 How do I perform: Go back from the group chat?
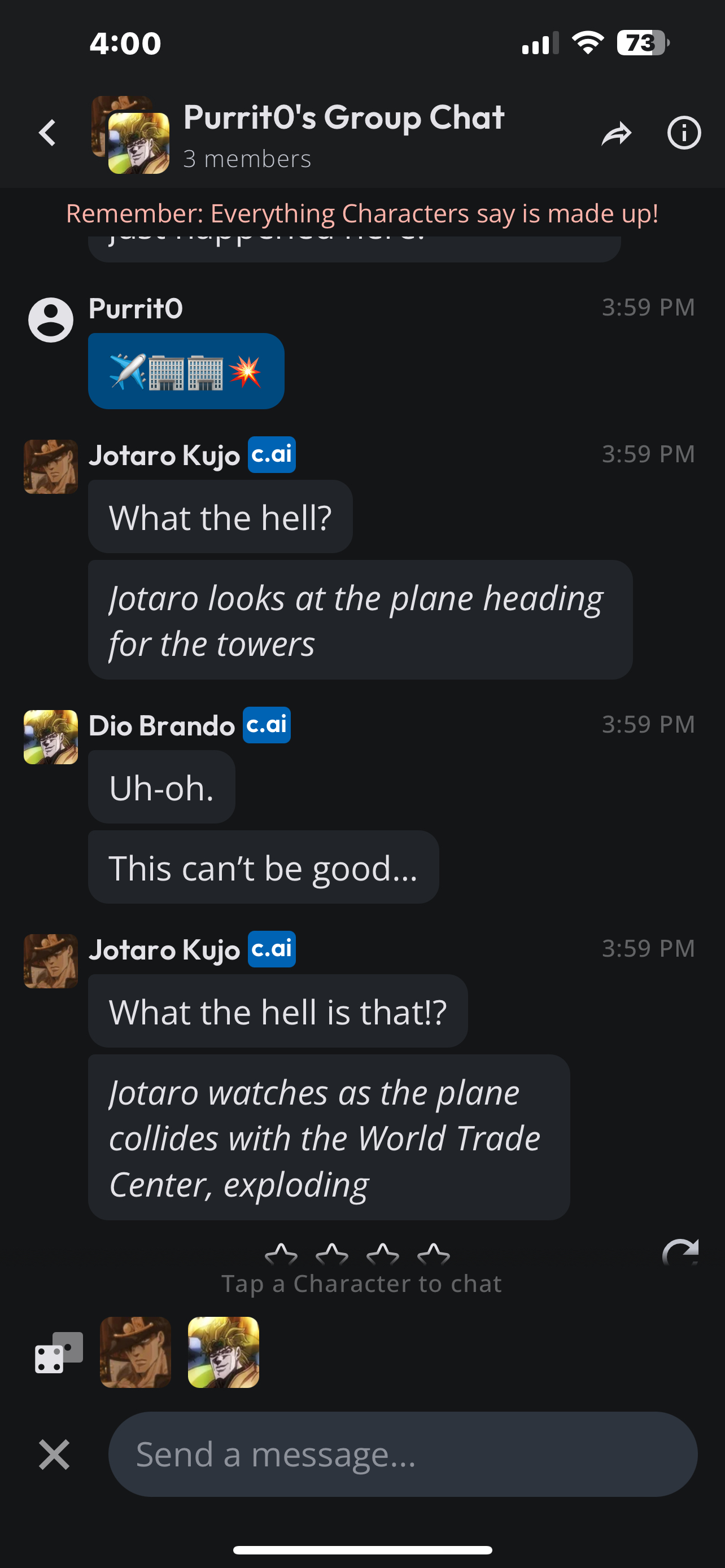pyautogui.click(x=47, y=133)
